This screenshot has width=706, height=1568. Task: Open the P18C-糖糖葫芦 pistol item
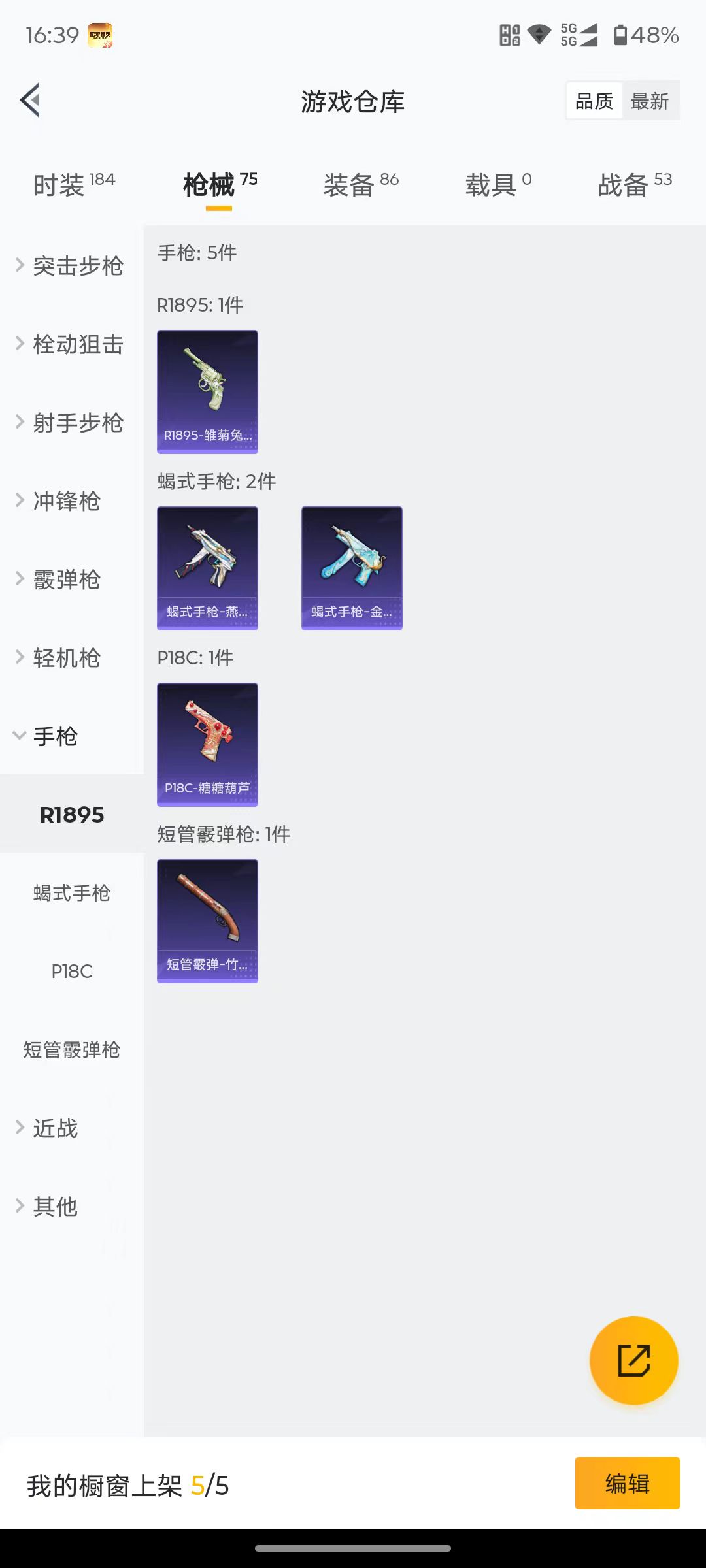(x=207, y=743)
